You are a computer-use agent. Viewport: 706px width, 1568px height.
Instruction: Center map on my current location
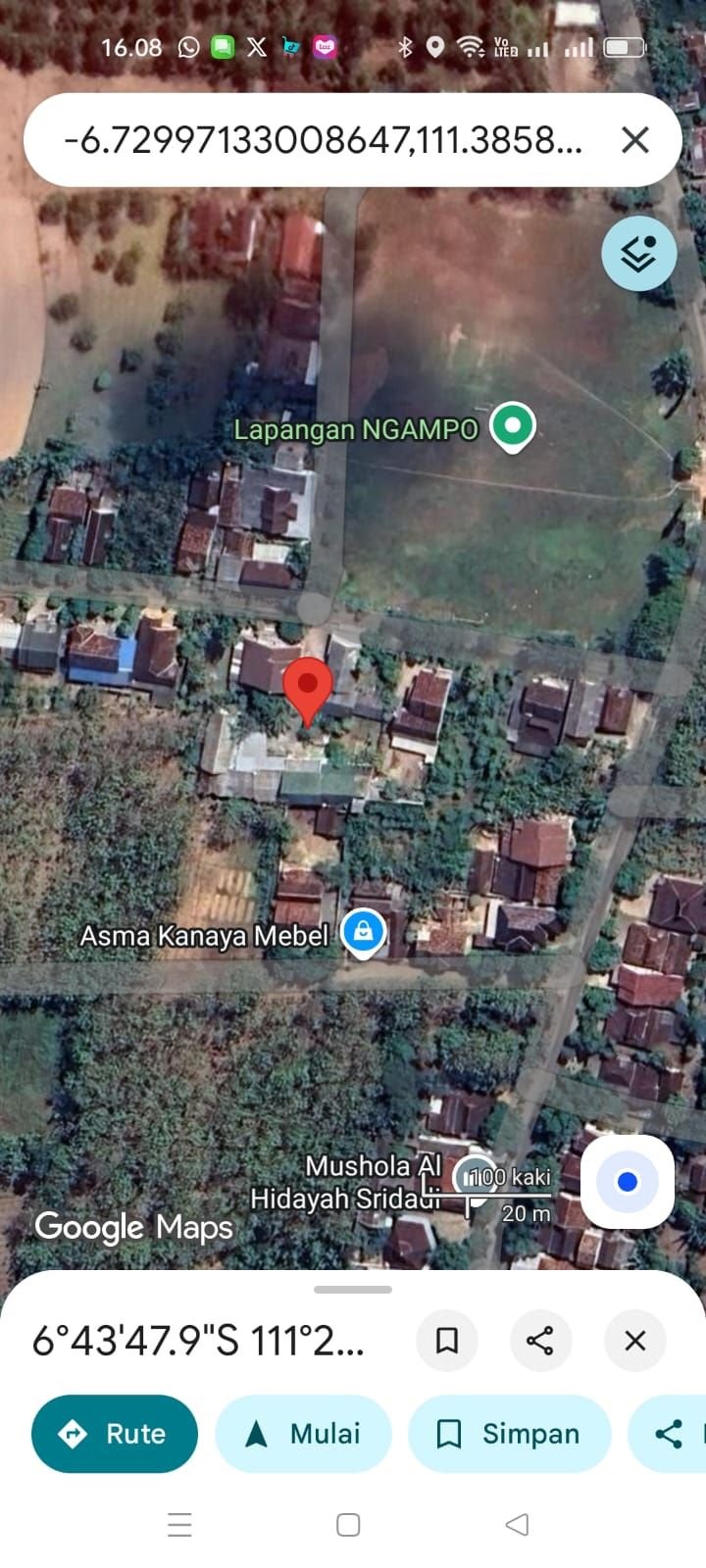pos(628,1182)
